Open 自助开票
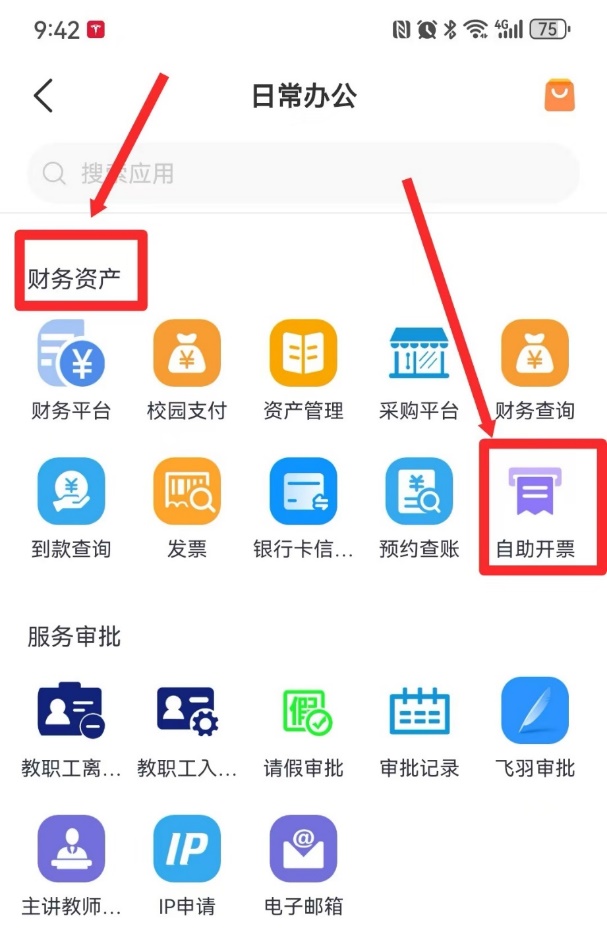 pyautogui.click(x=535, y=492)
